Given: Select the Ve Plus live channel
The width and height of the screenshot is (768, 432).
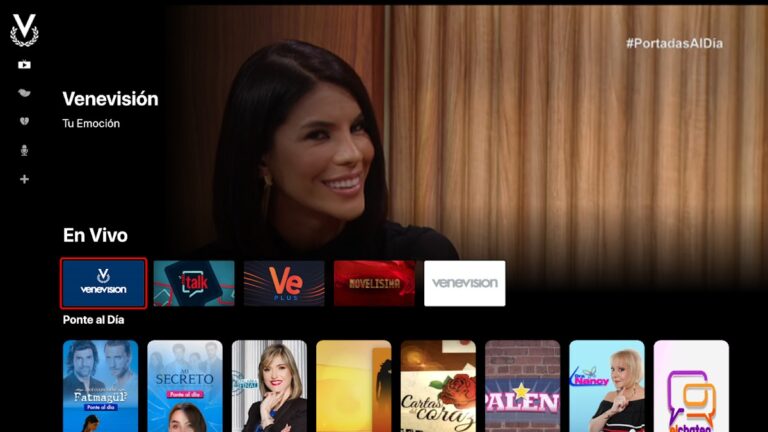Looking at the screenshot, I should pyautogui.click(x=284, y=283).
